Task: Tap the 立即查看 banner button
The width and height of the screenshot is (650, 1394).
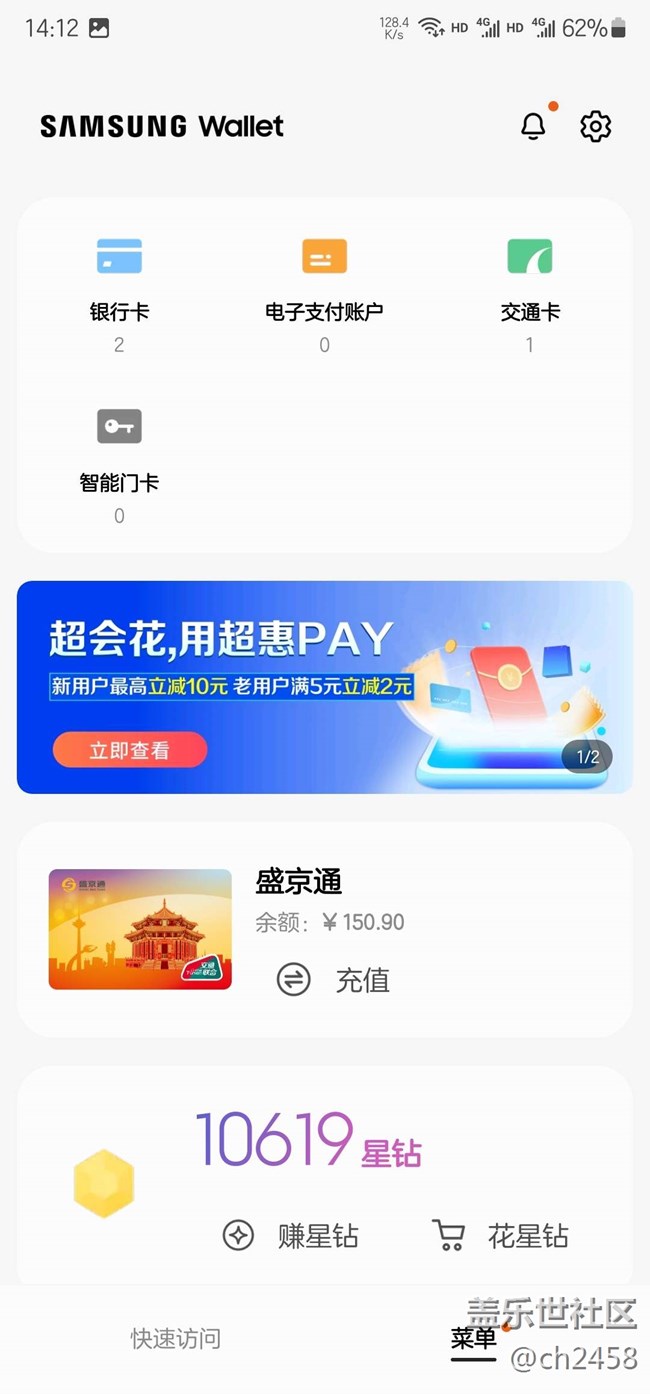Action: coord(130,750)
